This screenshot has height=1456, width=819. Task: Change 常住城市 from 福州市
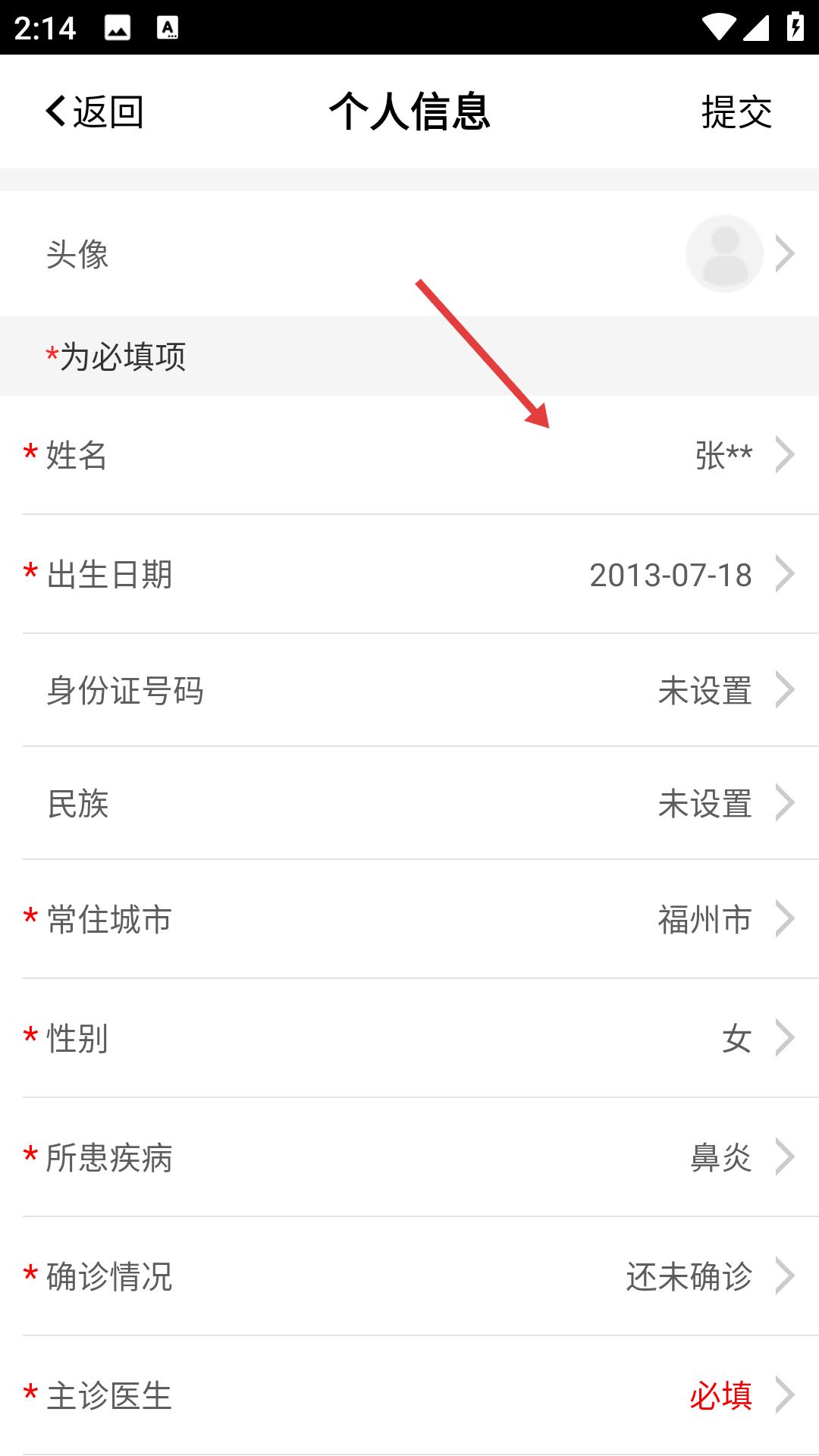(x=409, y=919)
